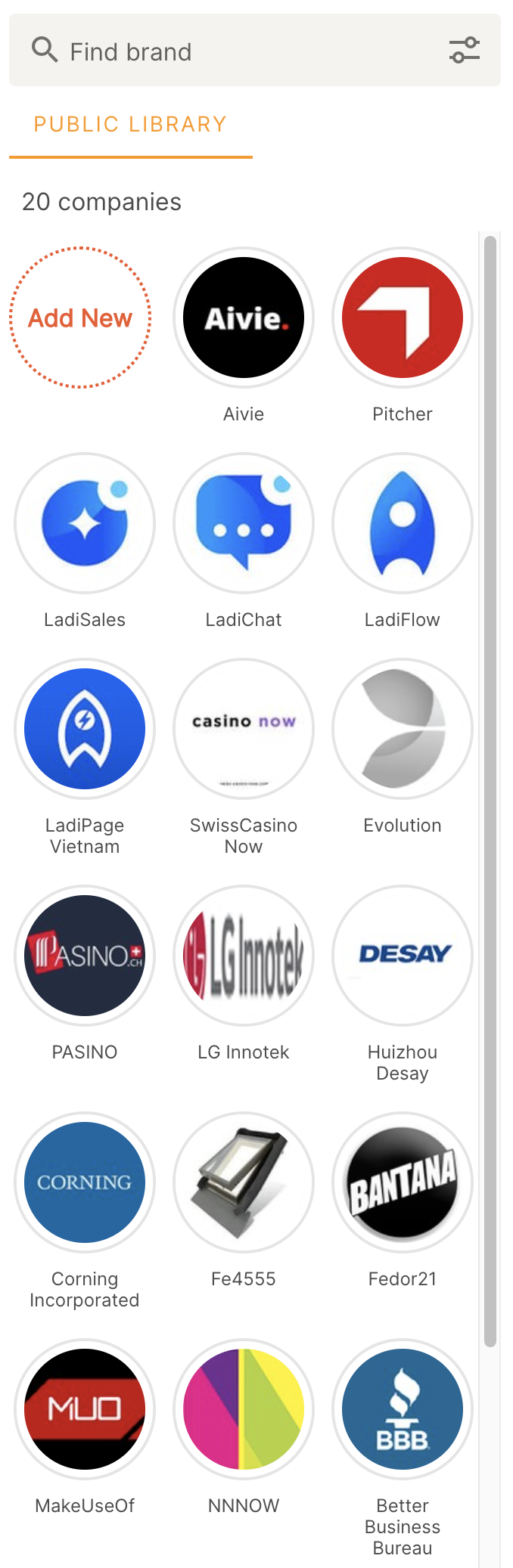
Task: Open Huizhou Desay brand
Action: point(403,956)
